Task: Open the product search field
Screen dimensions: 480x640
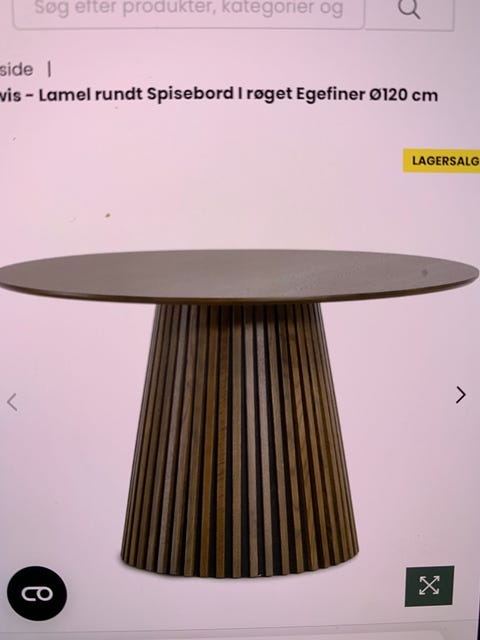Action: (188, 12)
